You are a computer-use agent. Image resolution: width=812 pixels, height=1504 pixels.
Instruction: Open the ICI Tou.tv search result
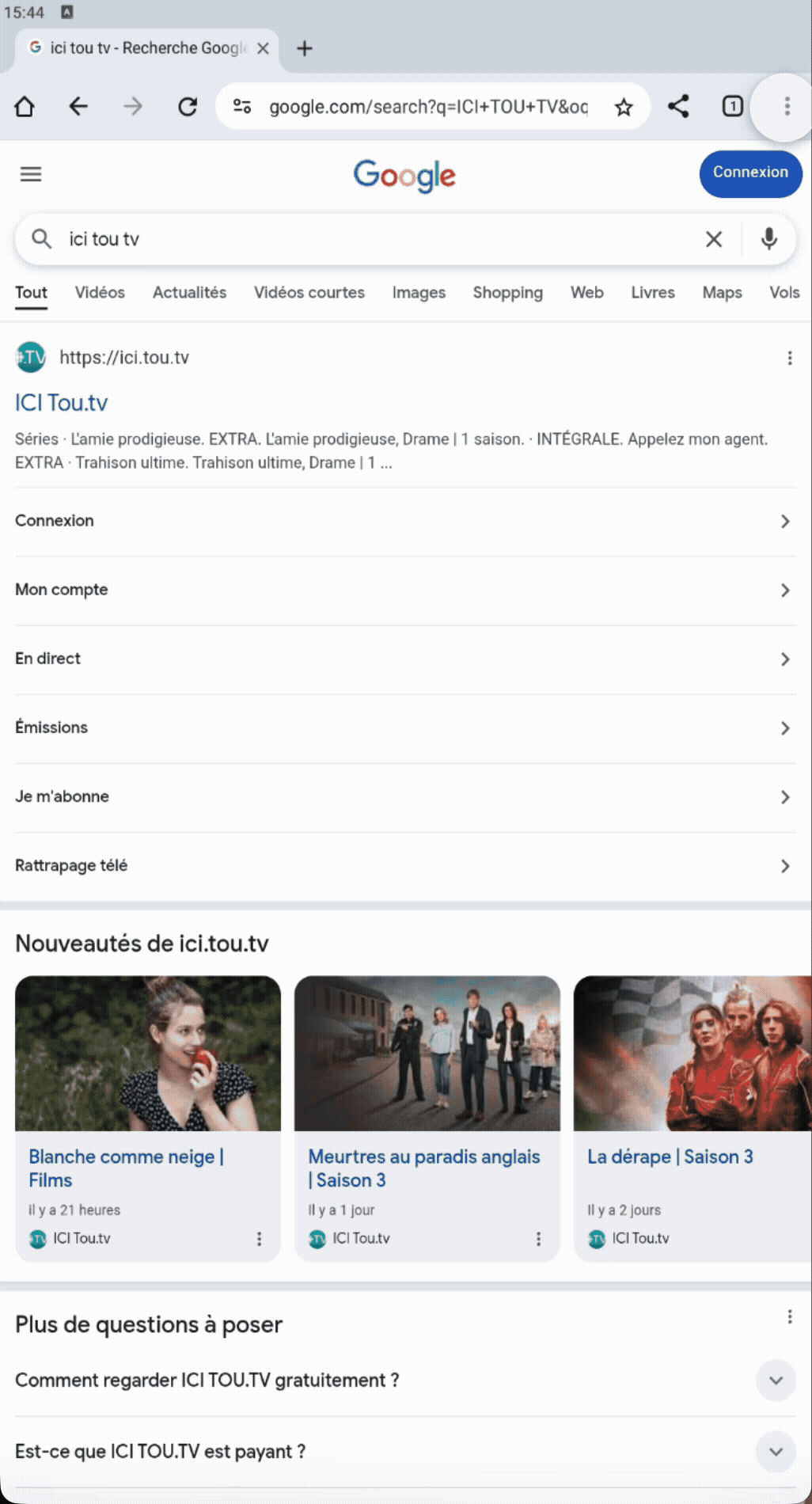click(62, 403)
